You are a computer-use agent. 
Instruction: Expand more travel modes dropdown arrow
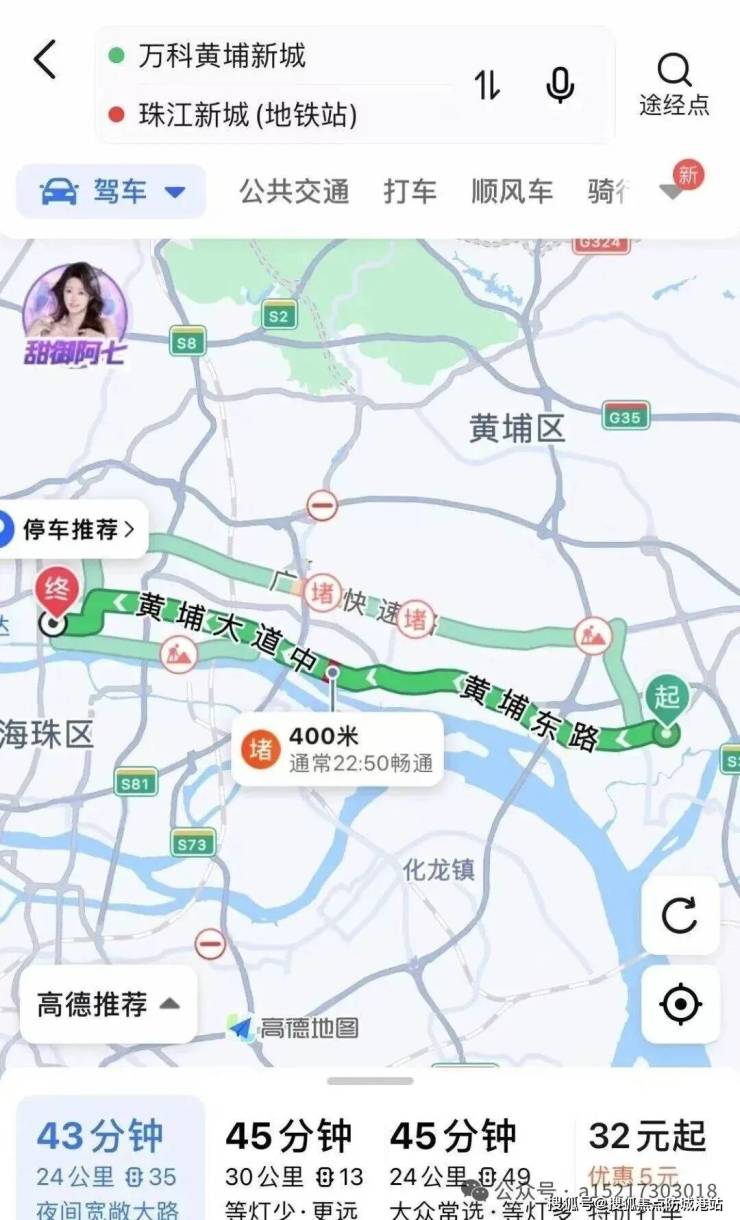pos(673,192)
